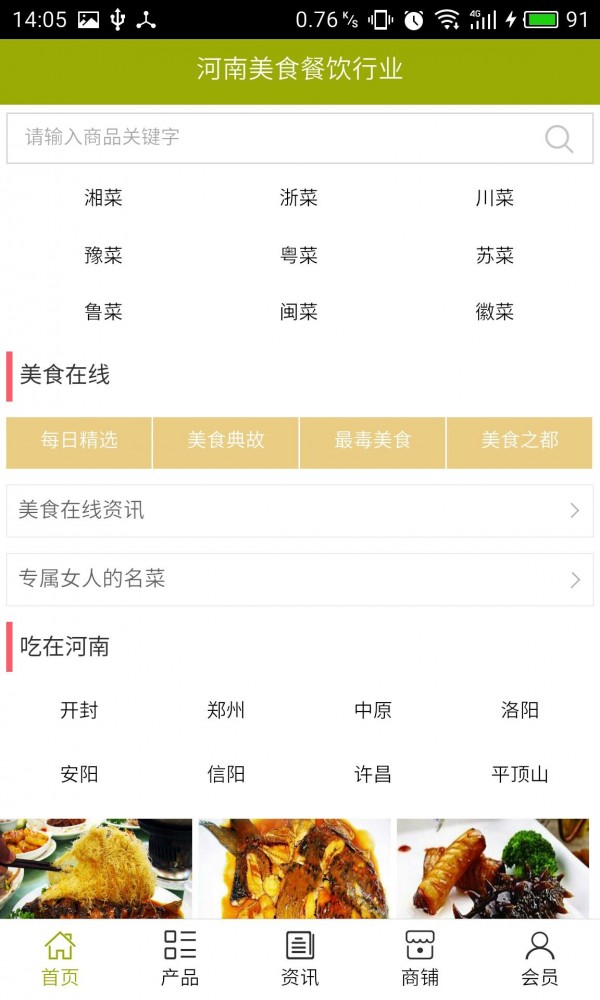The width and height of the screenshot is (600, 1000).
Task: Select the city 郑州
Action: (226, 710)
